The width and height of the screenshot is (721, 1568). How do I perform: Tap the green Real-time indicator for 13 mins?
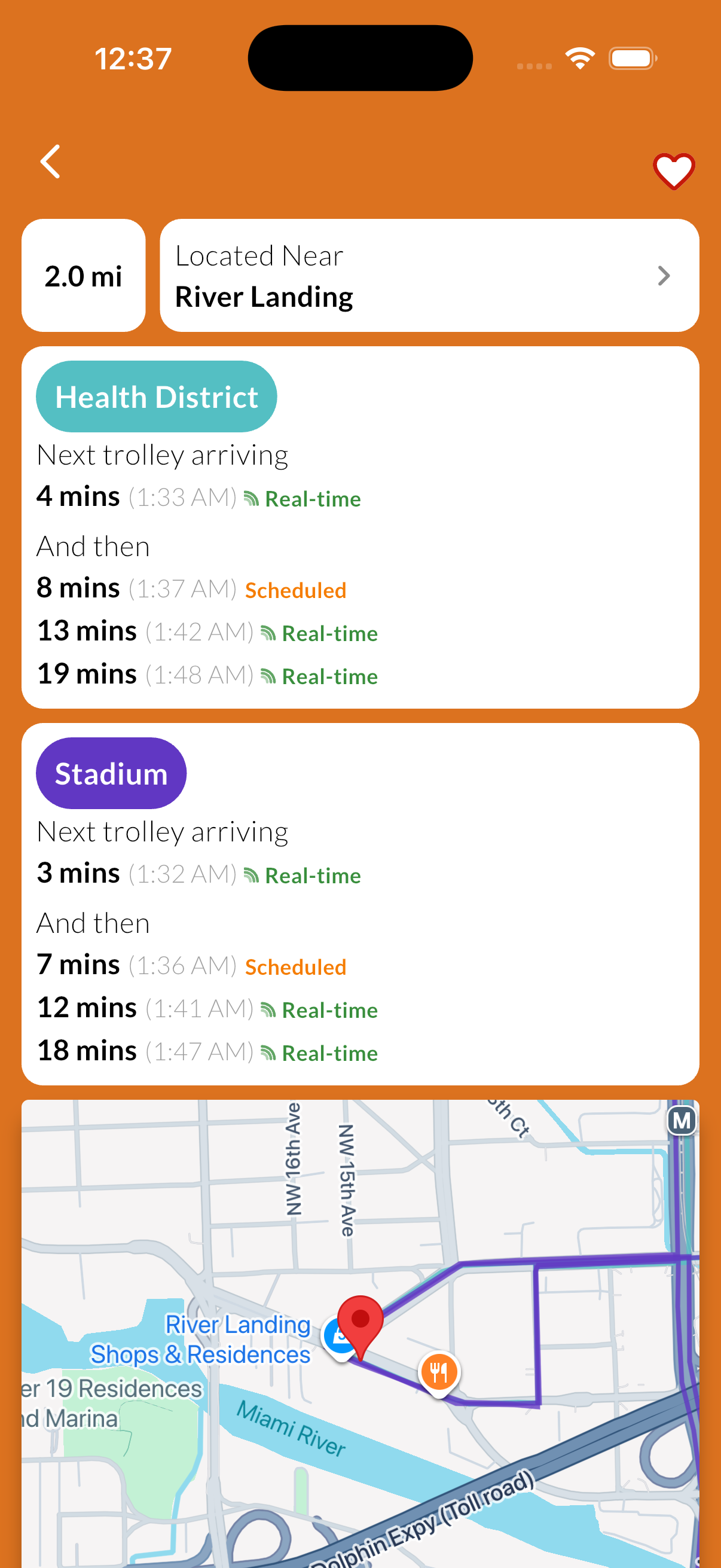point(329,633)
